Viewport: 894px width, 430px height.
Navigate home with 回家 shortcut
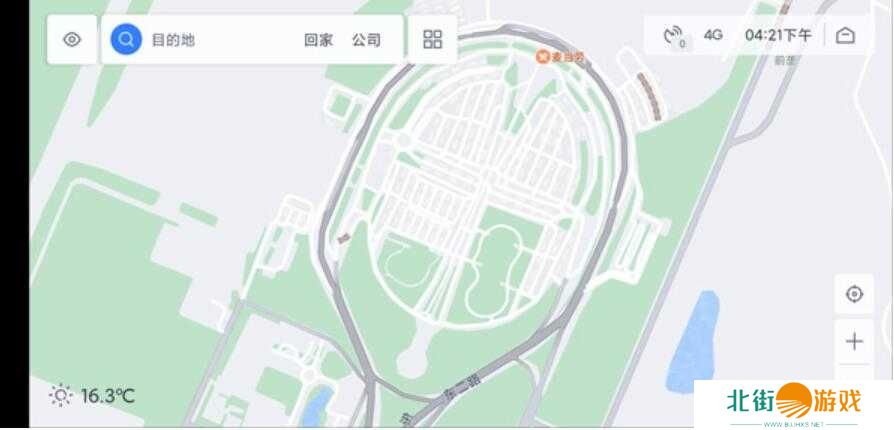point(318,40)
